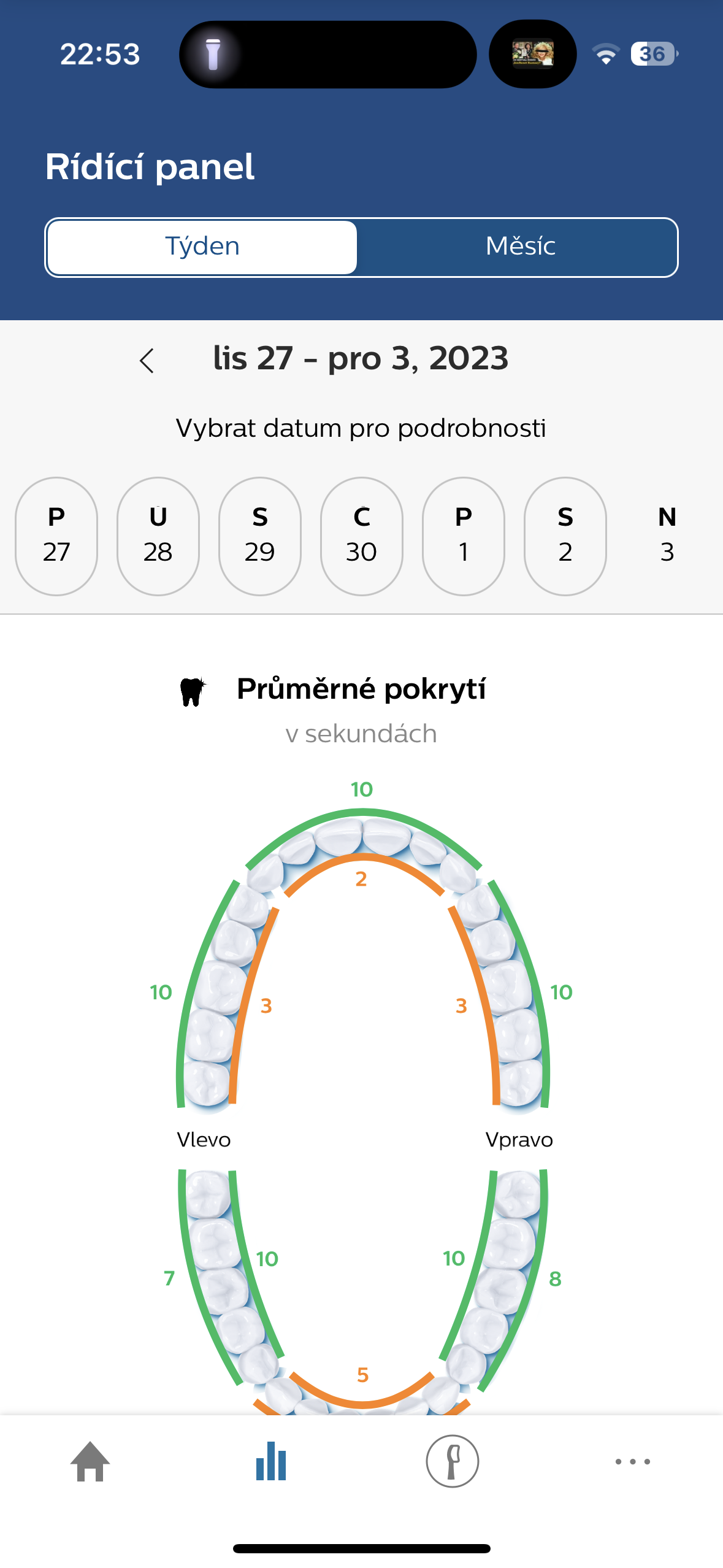The image size is (723, 1568).
Task: Select Tuesday the 28th
Action: tap(158, 536)
